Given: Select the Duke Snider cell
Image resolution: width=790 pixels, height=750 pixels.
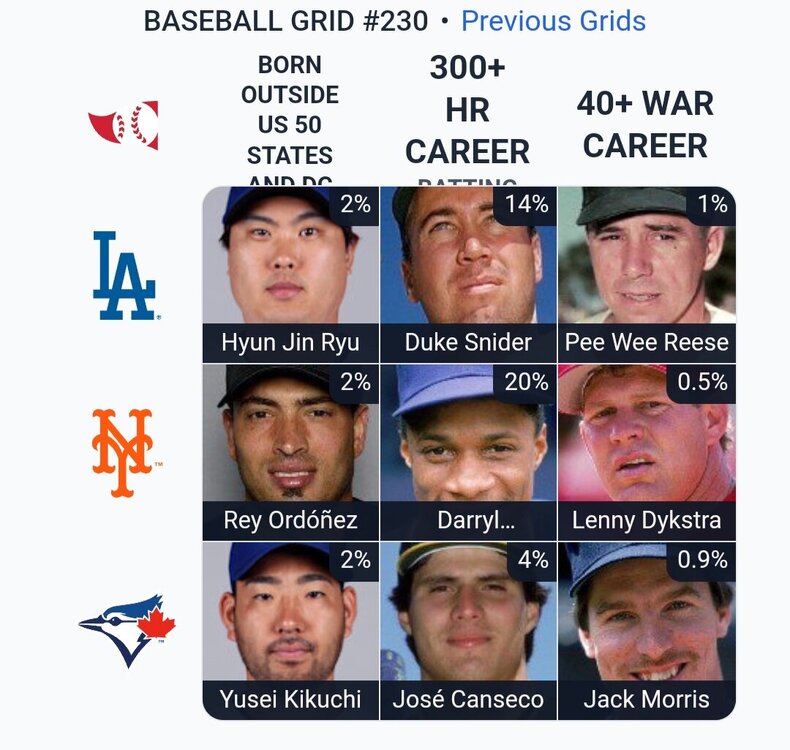Looking at the screenshot, I should pos(468,274).
